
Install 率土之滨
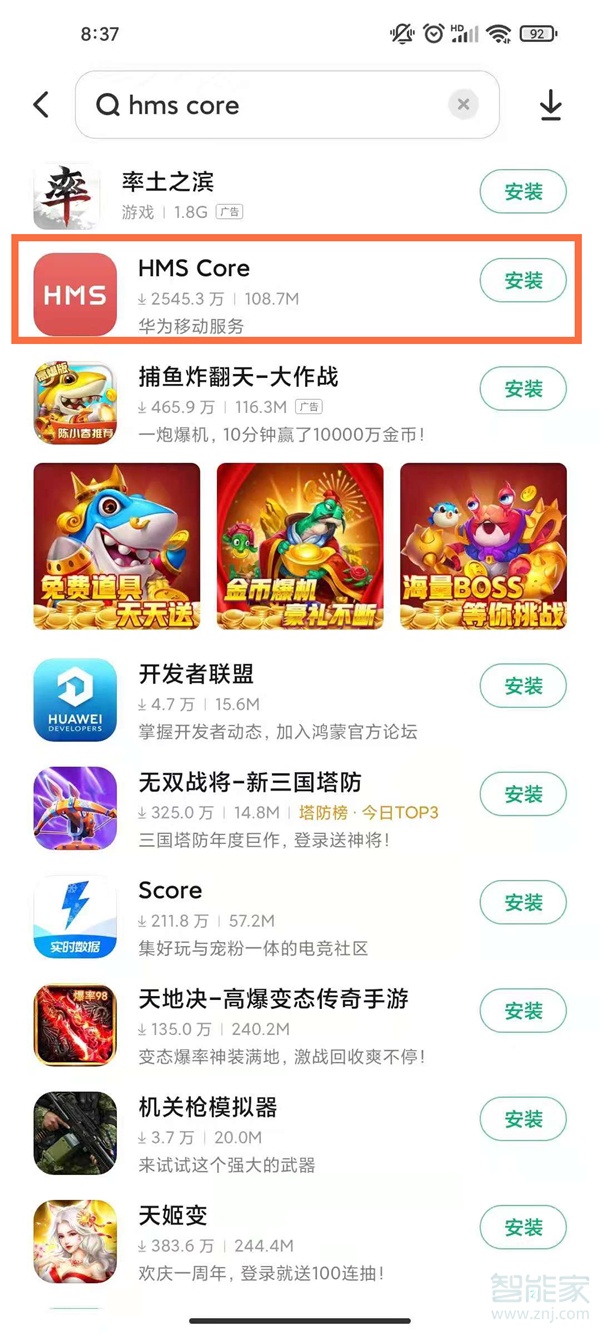click(523, 192)
